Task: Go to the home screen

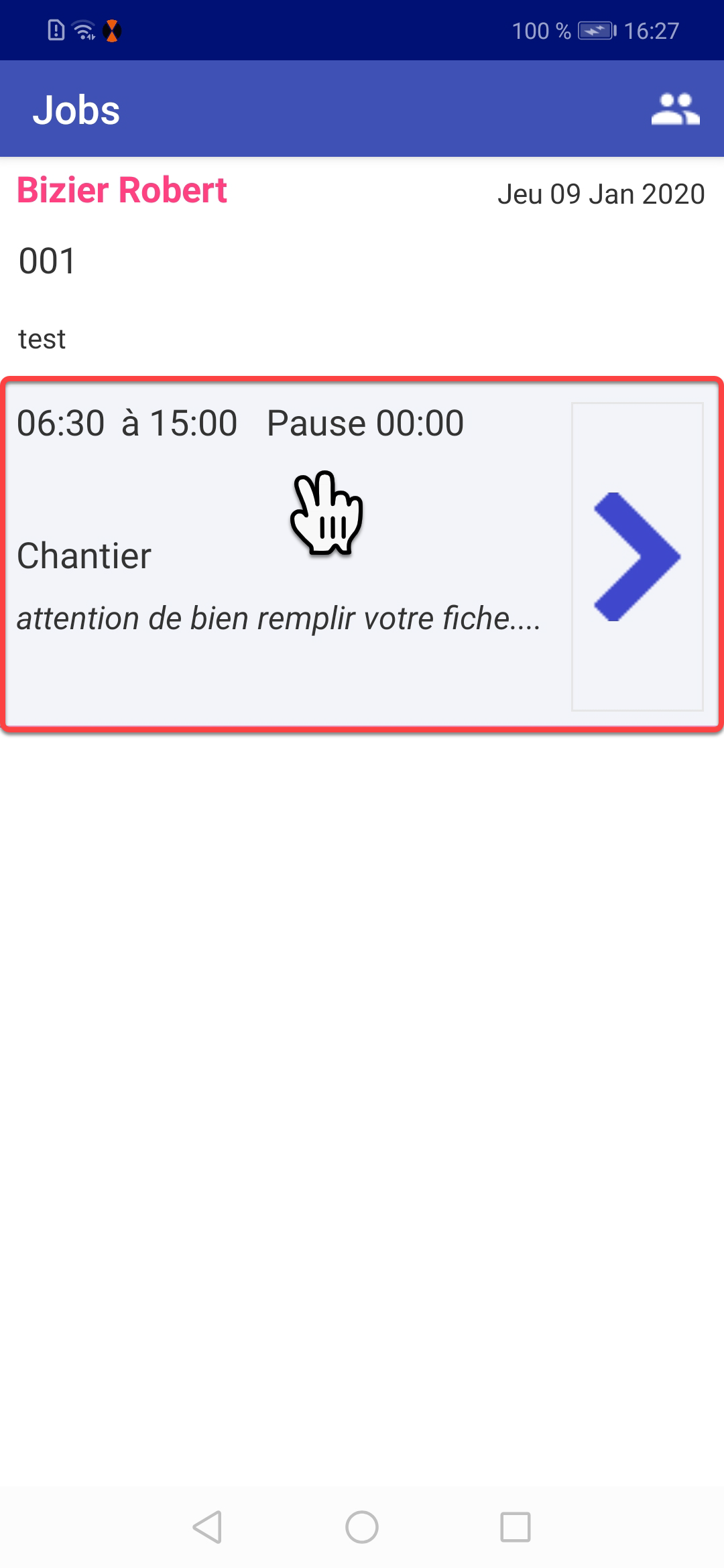Action: 362,1527
